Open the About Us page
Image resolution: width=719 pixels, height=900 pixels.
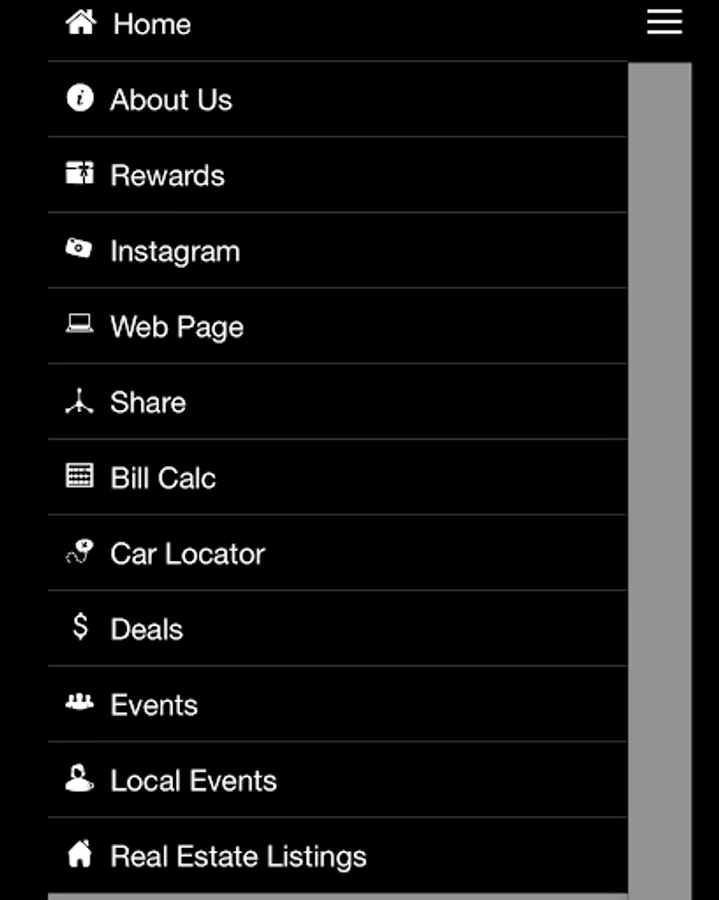click(x=171, y=100)
